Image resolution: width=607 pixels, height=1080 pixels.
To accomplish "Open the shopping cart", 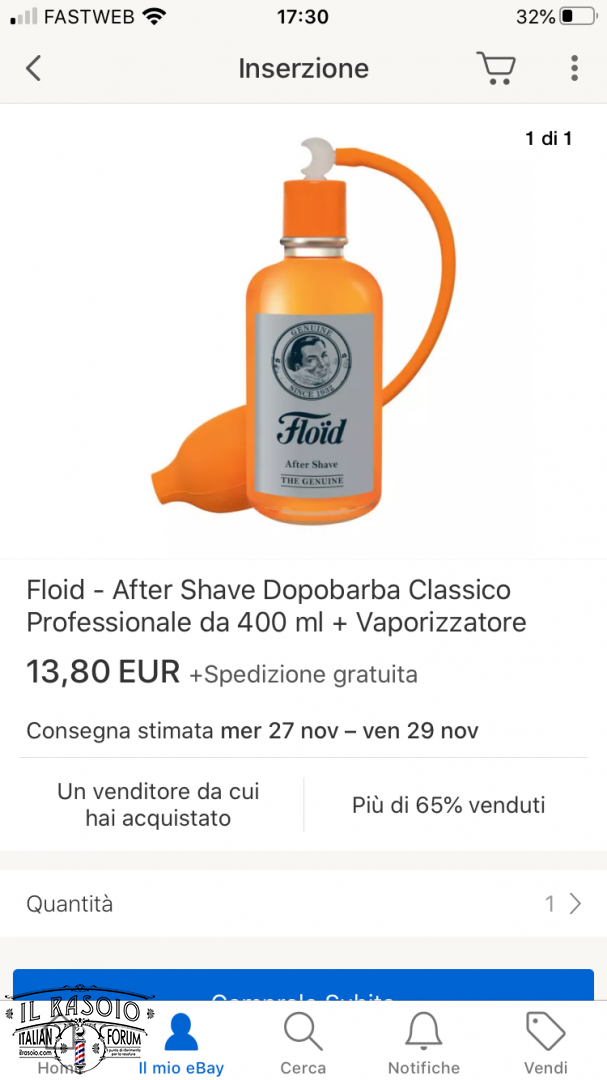I will click(x=496, y=68).
